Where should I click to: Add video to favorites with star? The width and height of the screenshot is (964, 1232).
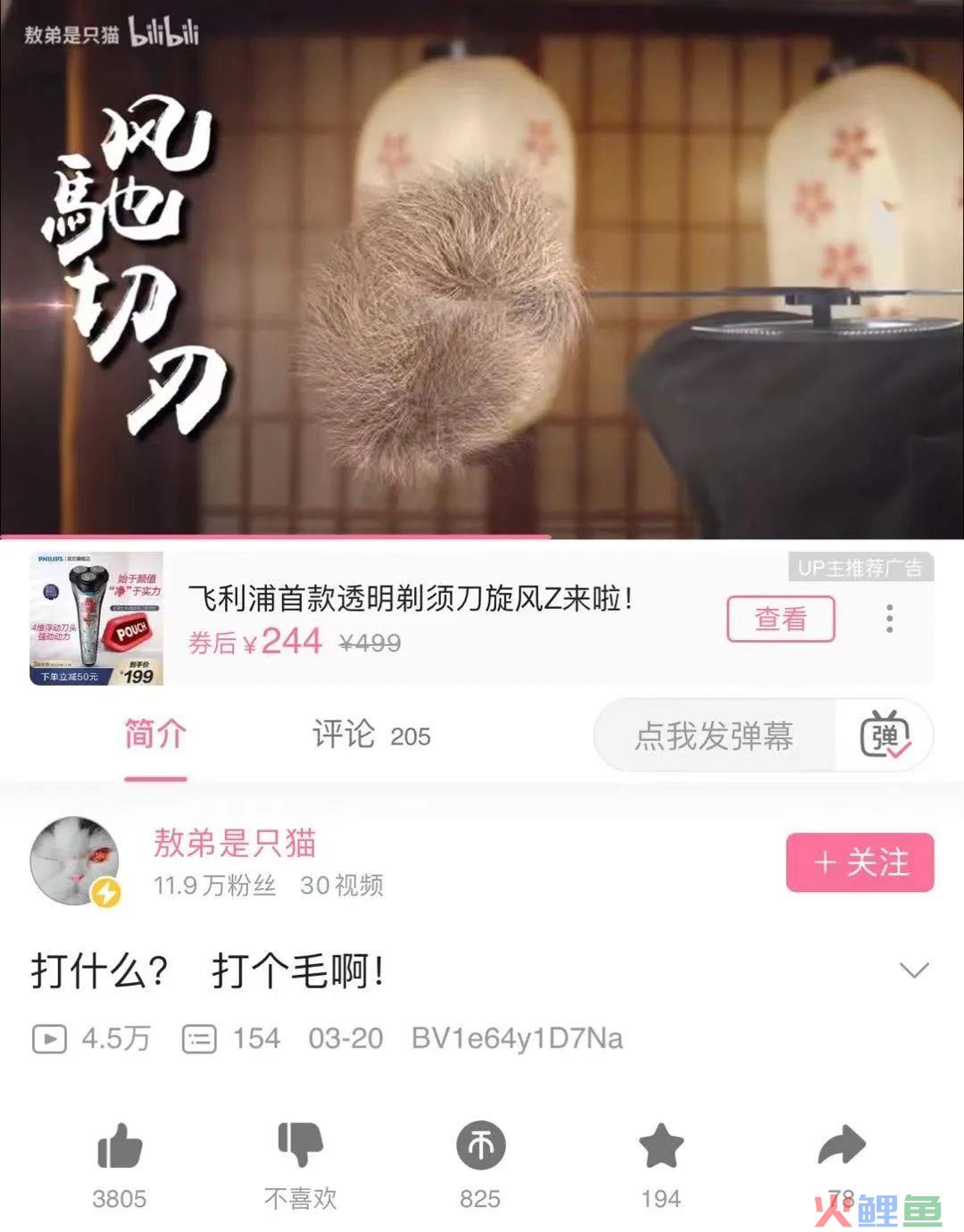pyautogui.click(x=661, y=1146)
